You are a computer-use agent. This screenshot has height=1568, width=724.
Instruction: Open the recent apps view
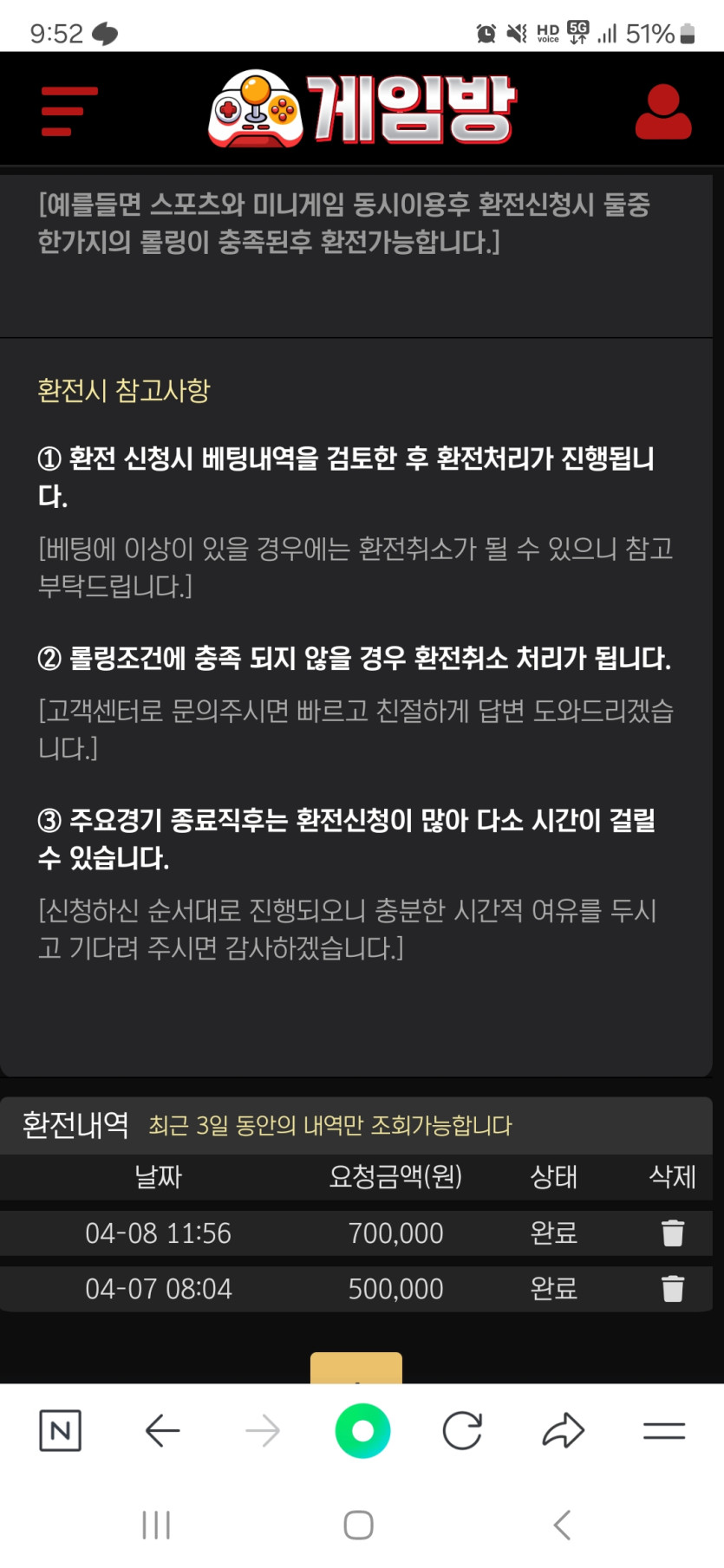[x=156, y=1526]
